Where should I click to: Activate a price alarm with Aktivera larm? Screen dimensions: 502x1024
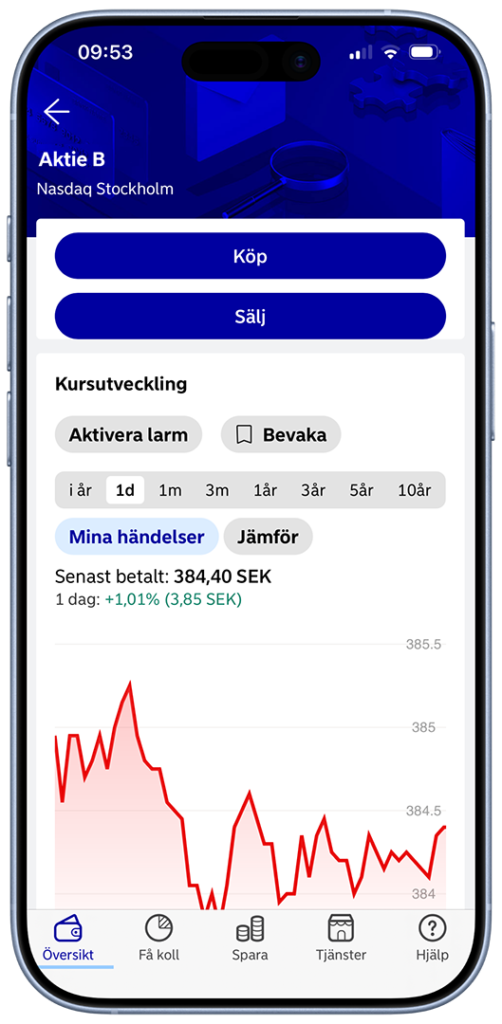click(129, 434)
